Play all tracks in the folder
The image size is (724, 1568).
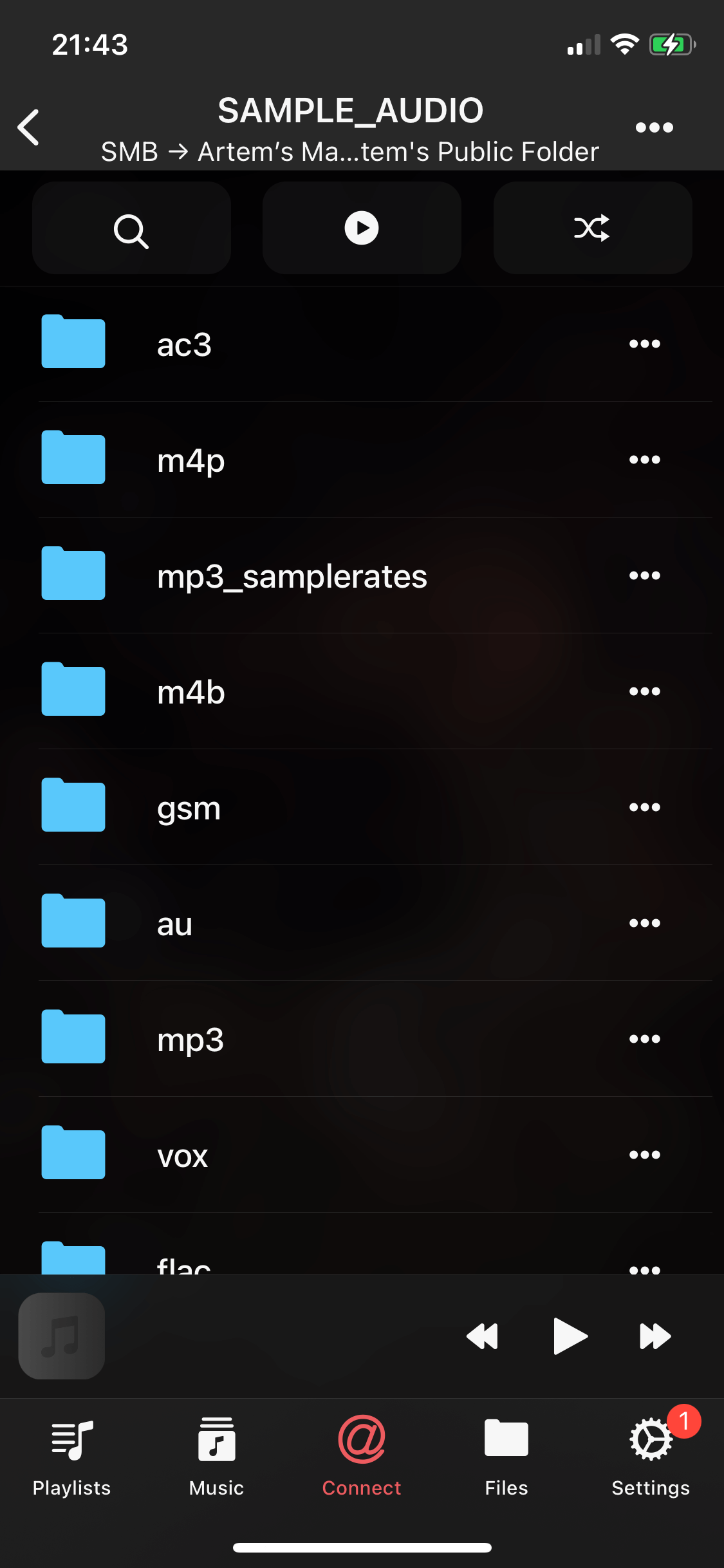tap(361, 227)
